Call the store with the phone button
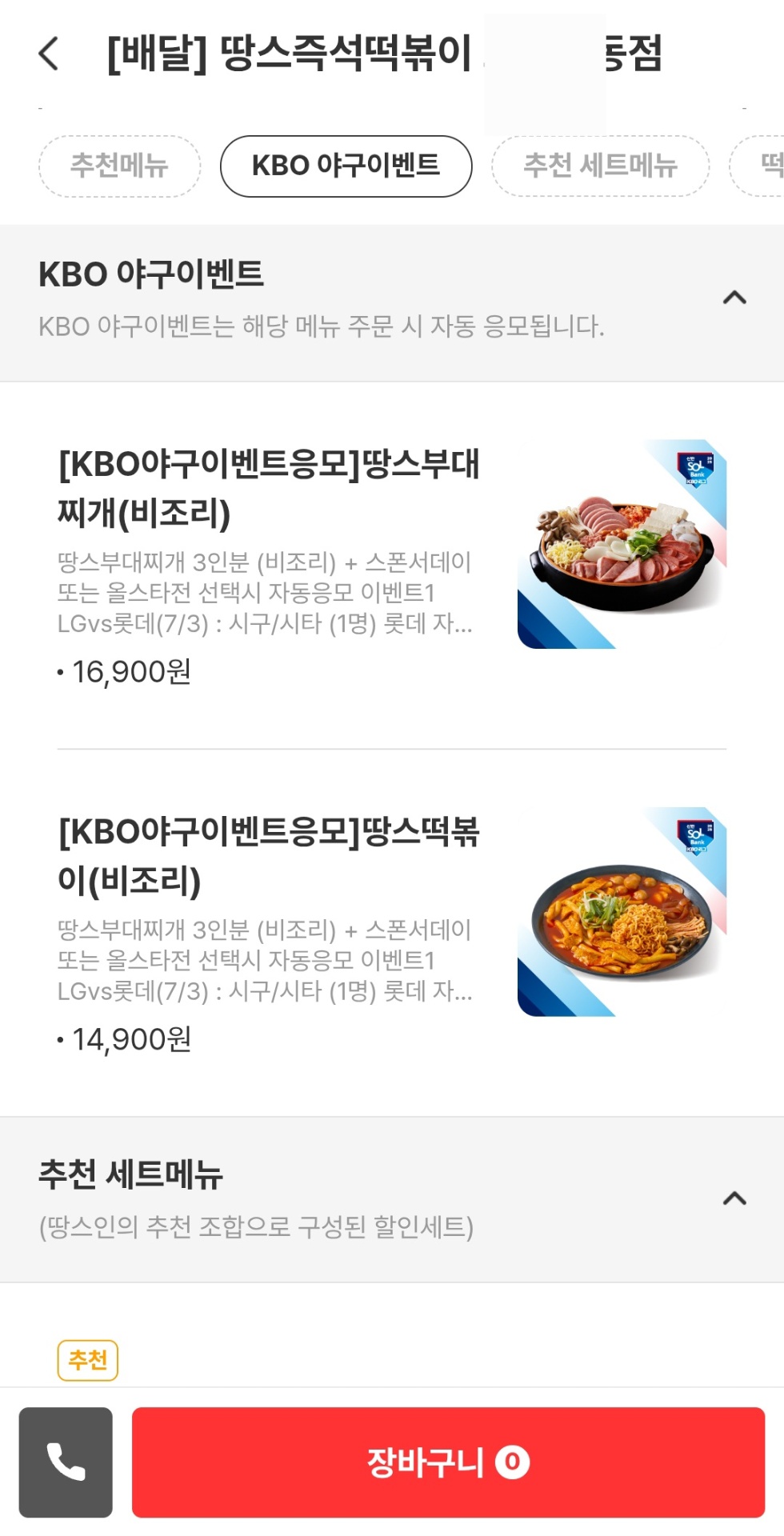This screenshot has width=784, height=1536. (66, 1462)
